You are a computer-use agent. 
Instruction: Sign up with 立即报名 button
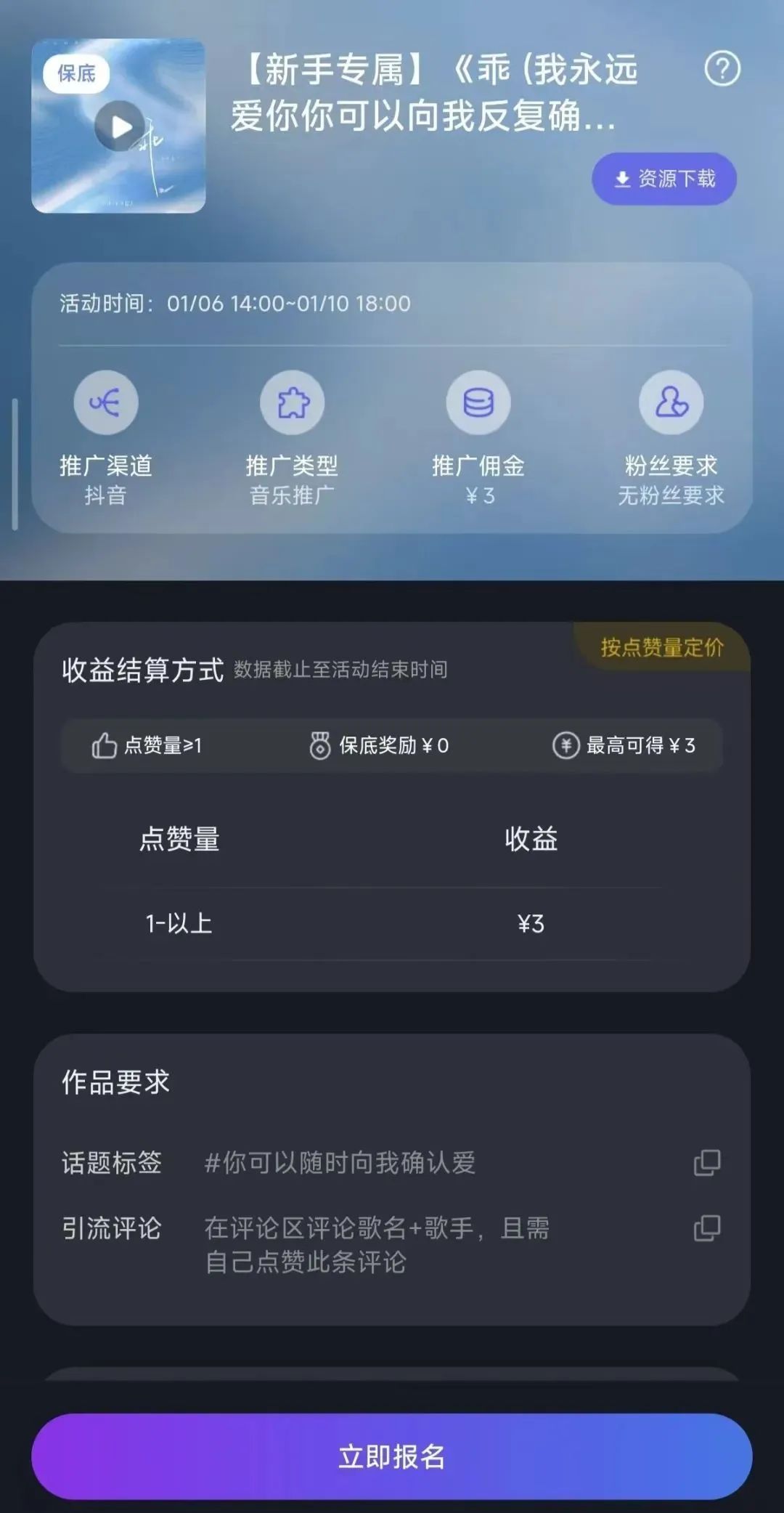pyautogui.click(x=392, y=1456)
